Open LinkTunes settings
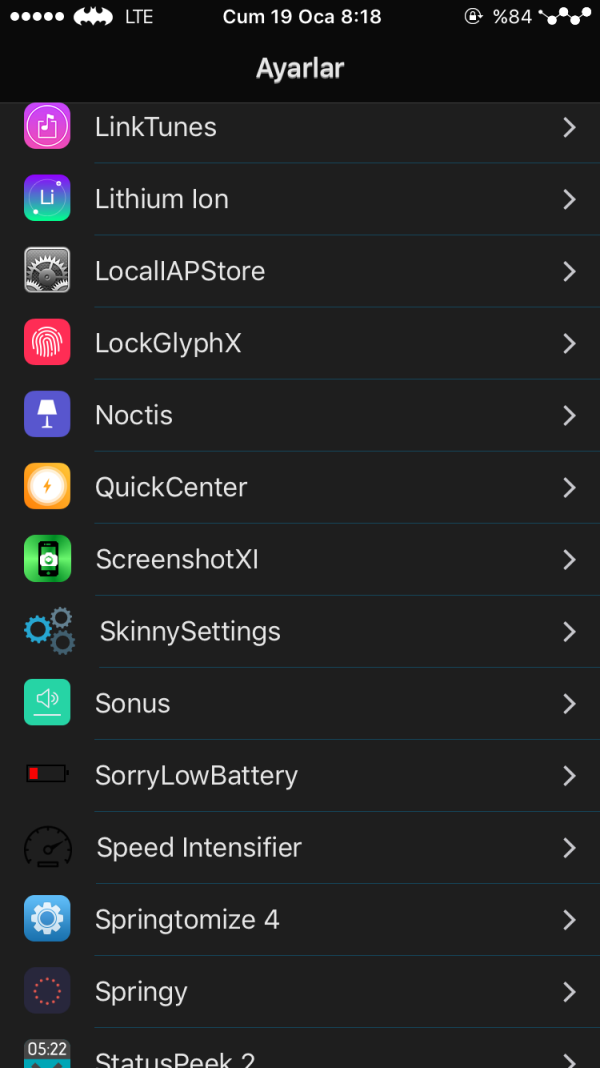Viewport: 600px width, 1068px height. (x=300, y=128)
